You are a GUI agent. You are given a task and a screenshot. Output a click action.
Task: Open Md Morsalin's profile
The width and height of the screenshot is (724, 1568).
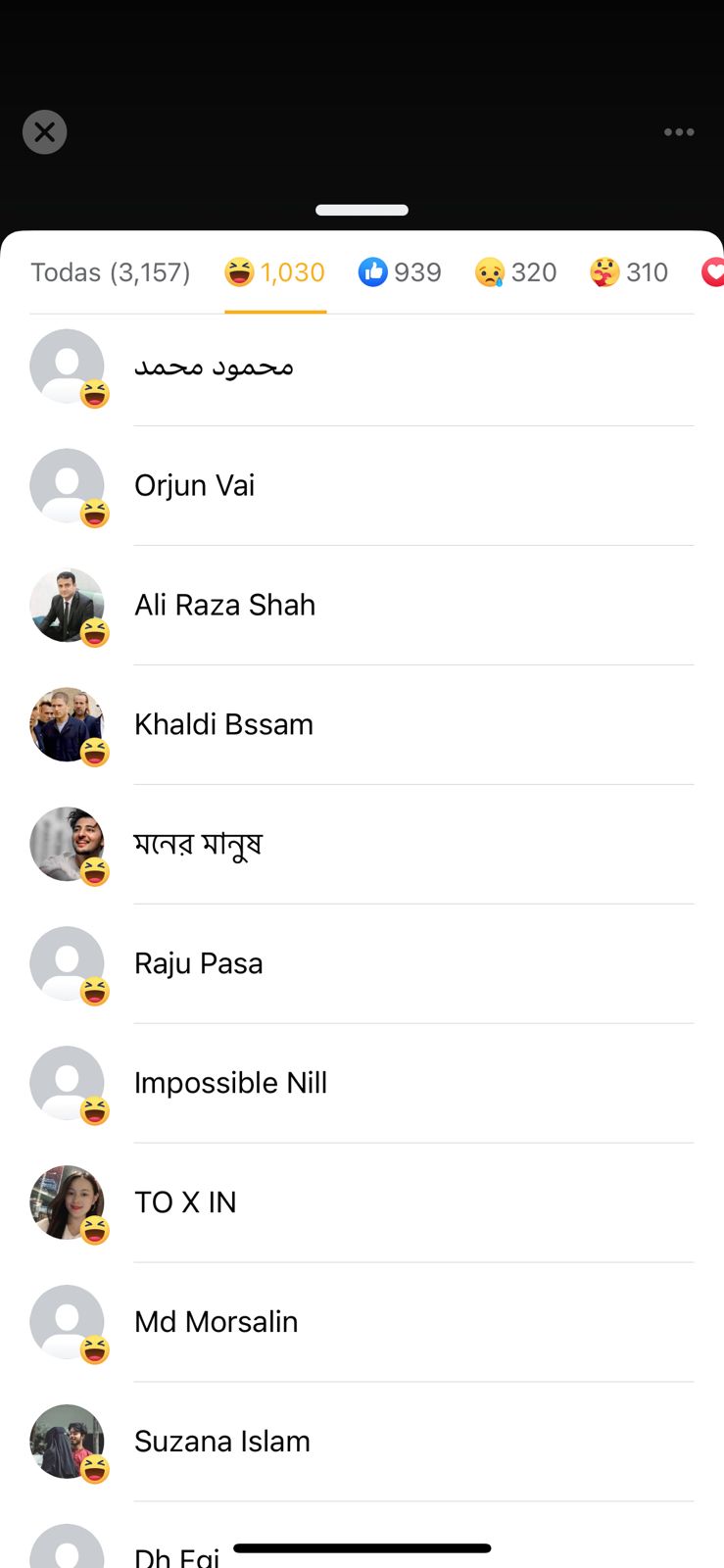point(216,1323)
